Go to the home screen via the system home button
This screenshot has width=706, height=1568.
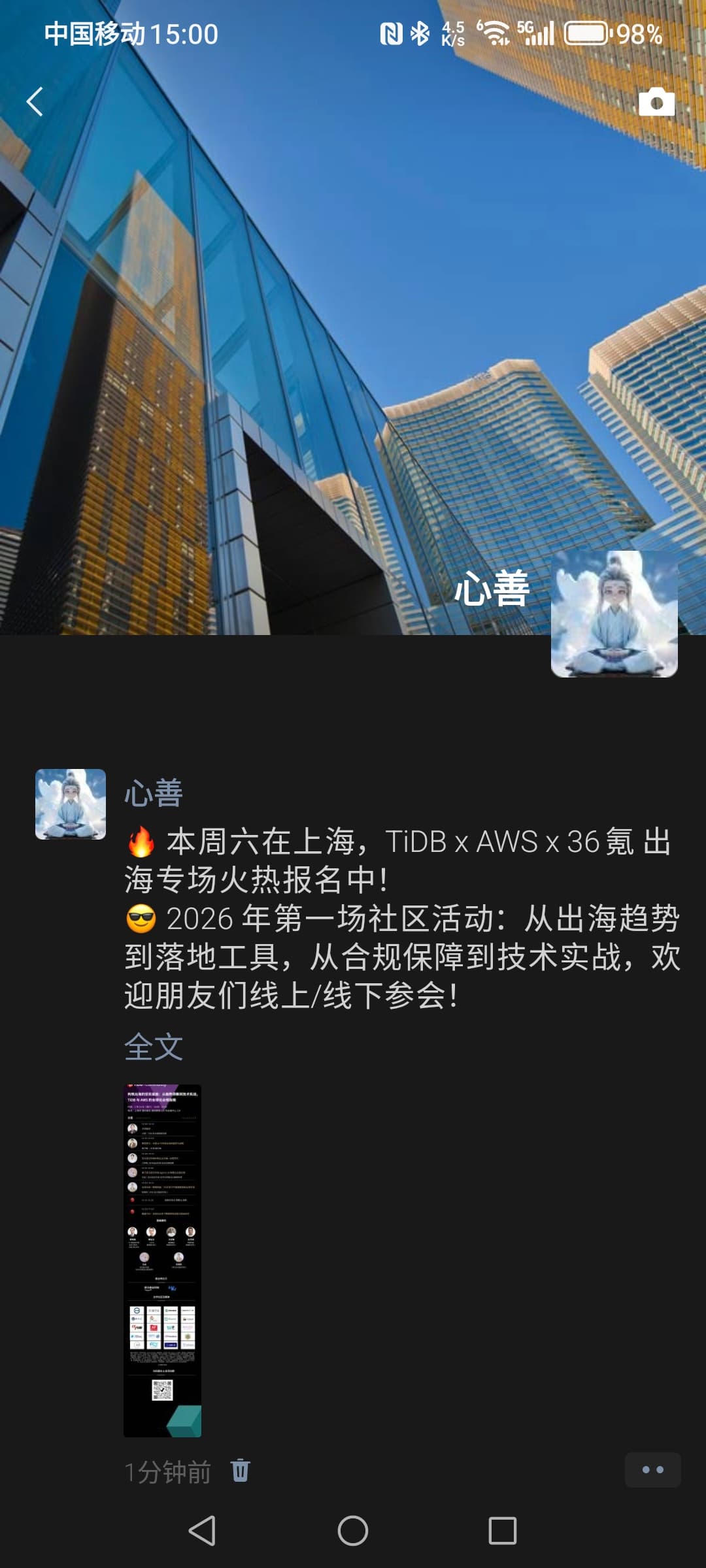[x=353, y=1531]
